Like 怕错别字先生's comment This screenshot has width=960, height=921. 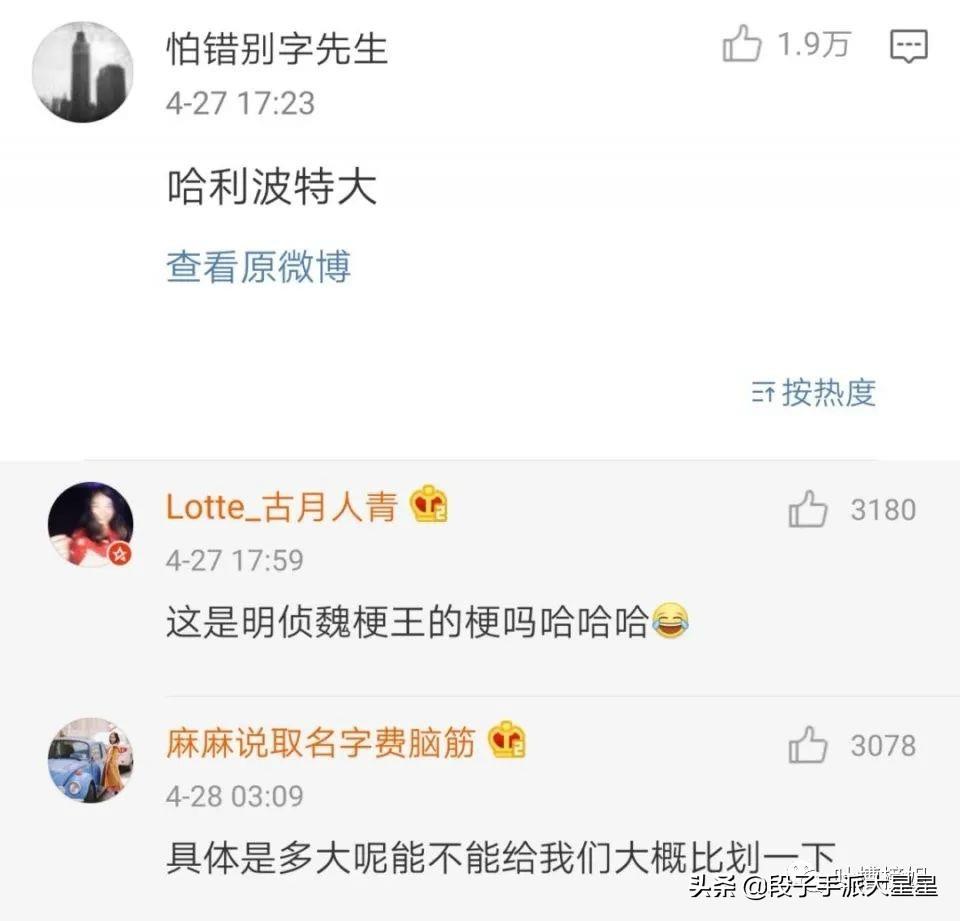[742, 45]
